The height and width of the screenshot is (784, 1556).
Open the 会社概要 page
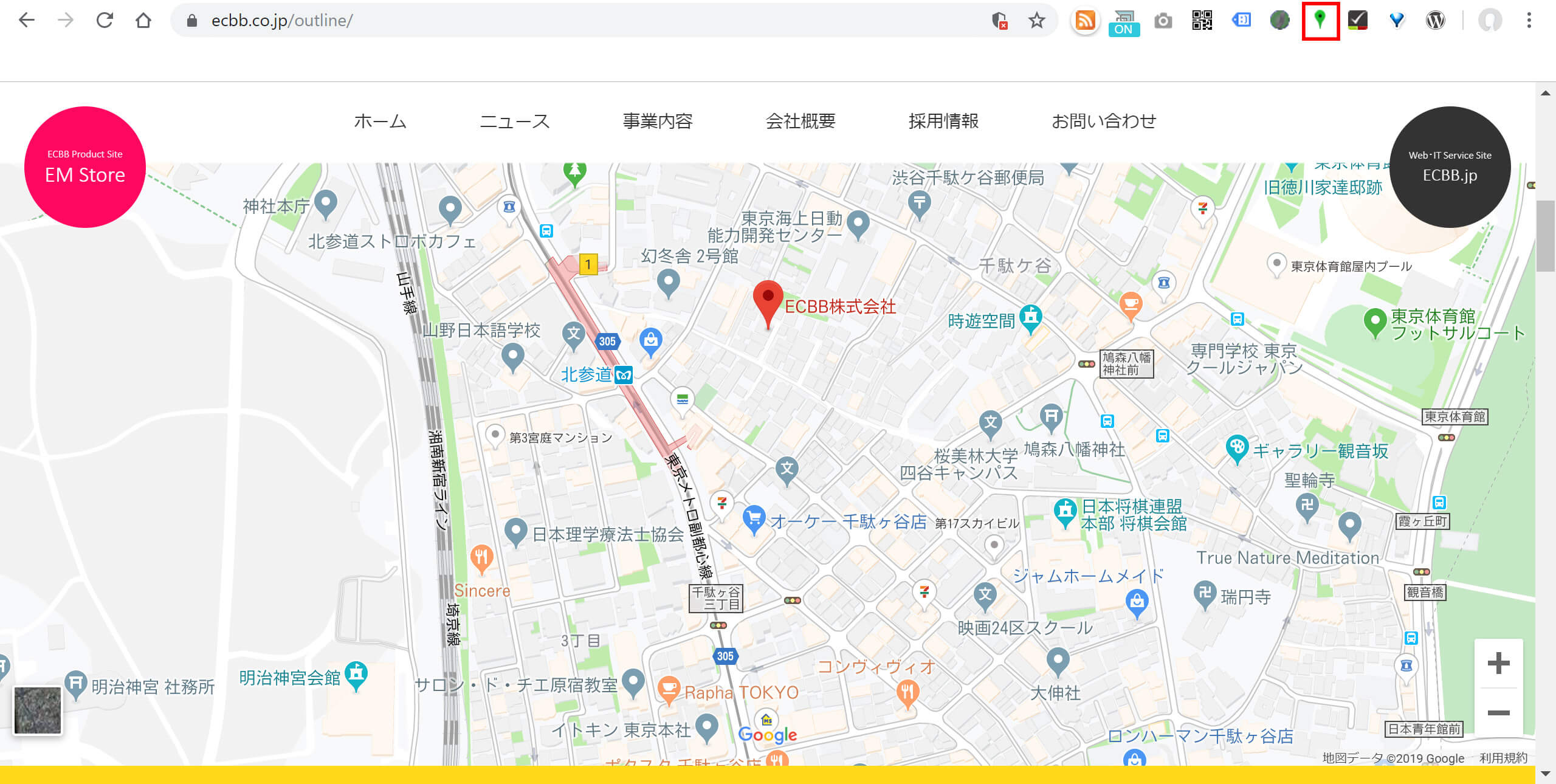800,122
